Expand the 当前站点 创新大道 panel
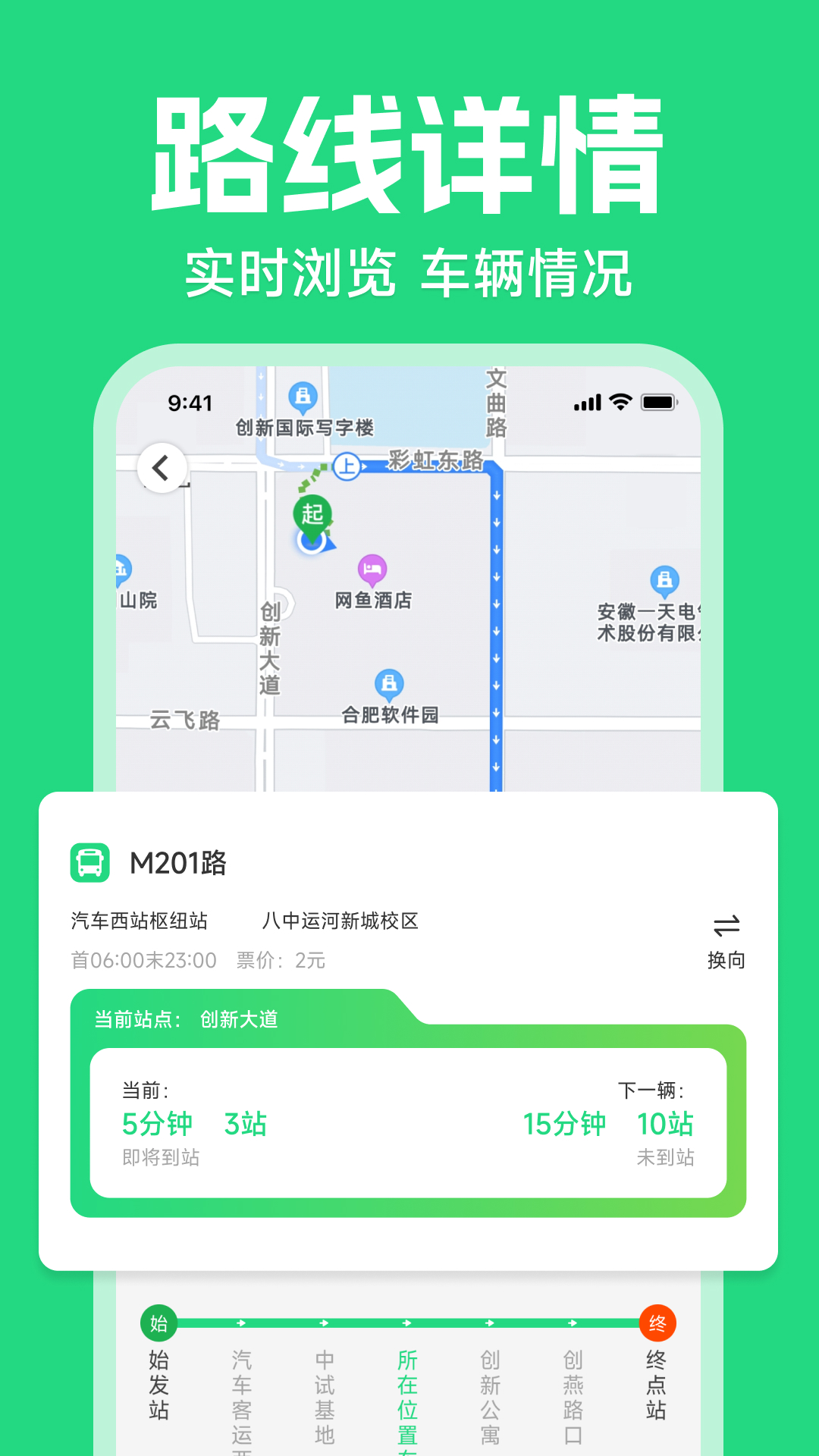Image resolution: width=819 pixels, height=1456 pixels. click(184, 1021)
